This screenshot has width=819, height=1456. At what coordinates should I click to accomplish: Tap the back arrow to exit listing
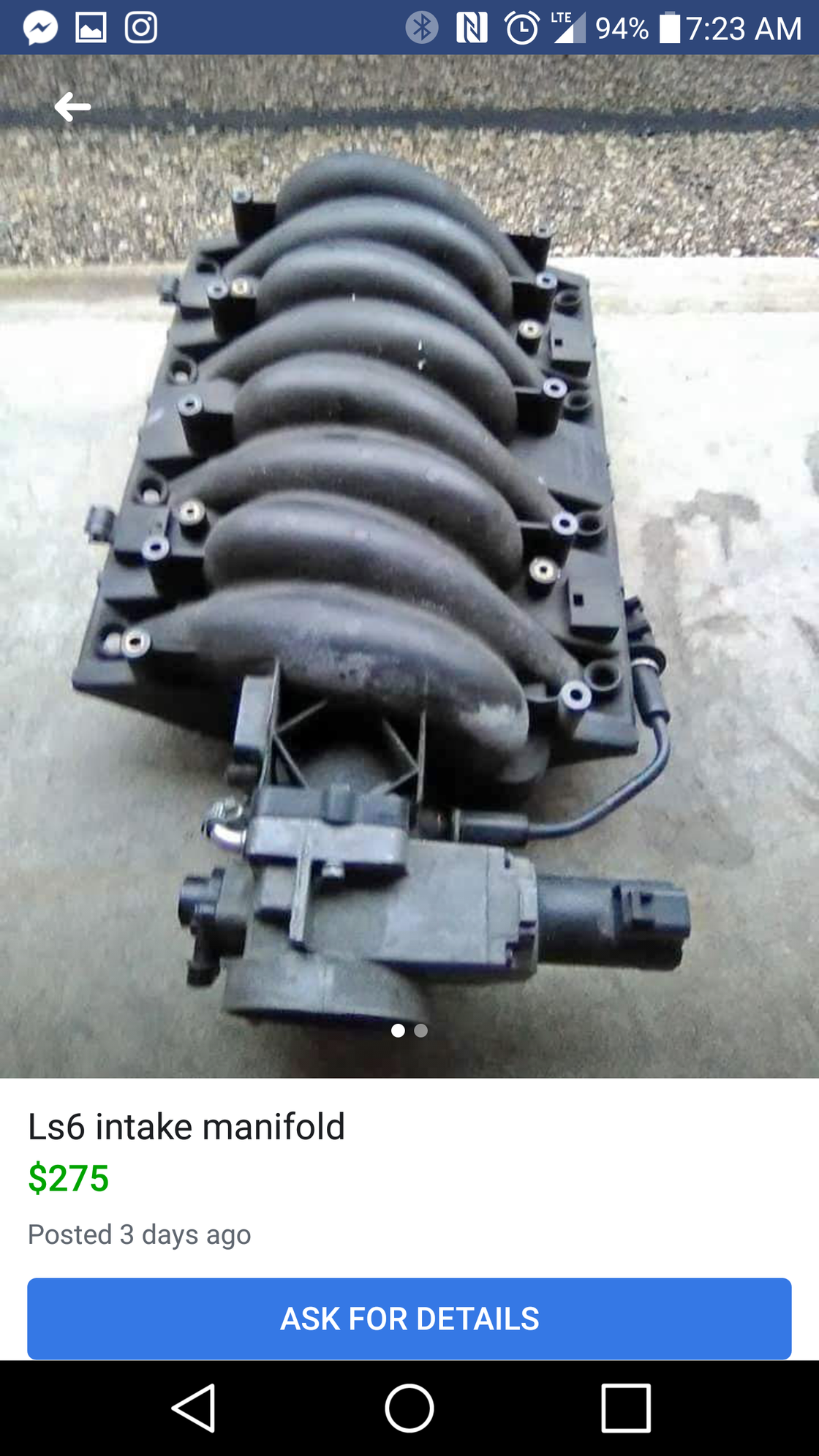click(72, 107)
